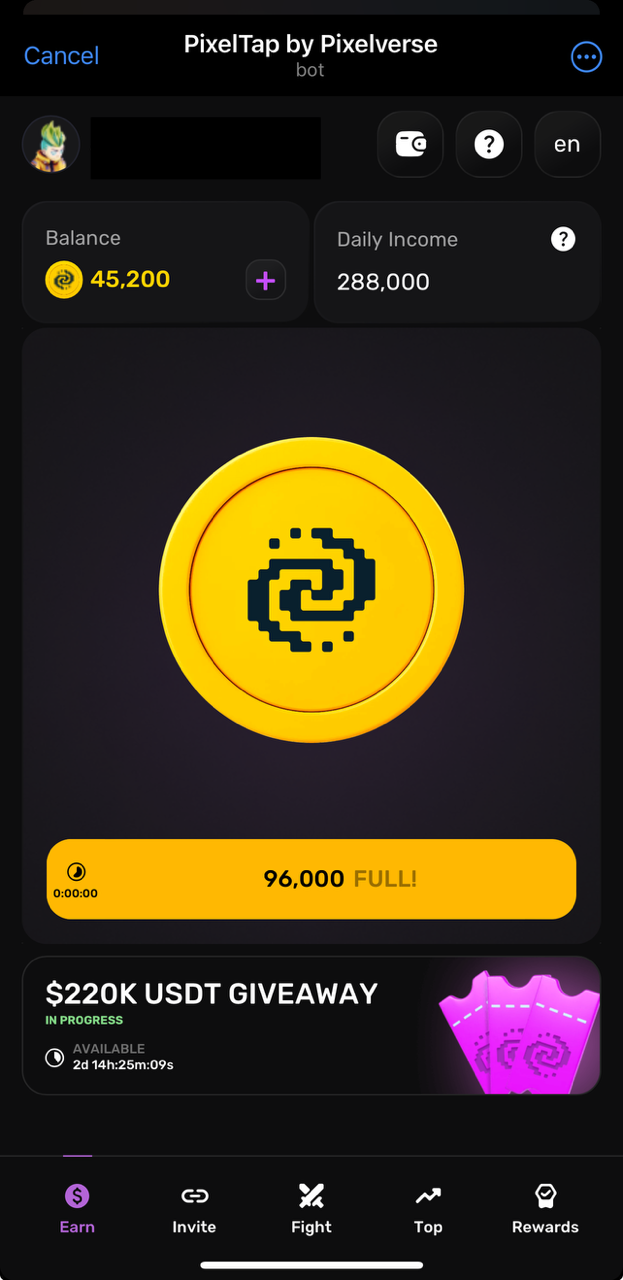
Task: Open the help question mark button
Action: (488, 145)
